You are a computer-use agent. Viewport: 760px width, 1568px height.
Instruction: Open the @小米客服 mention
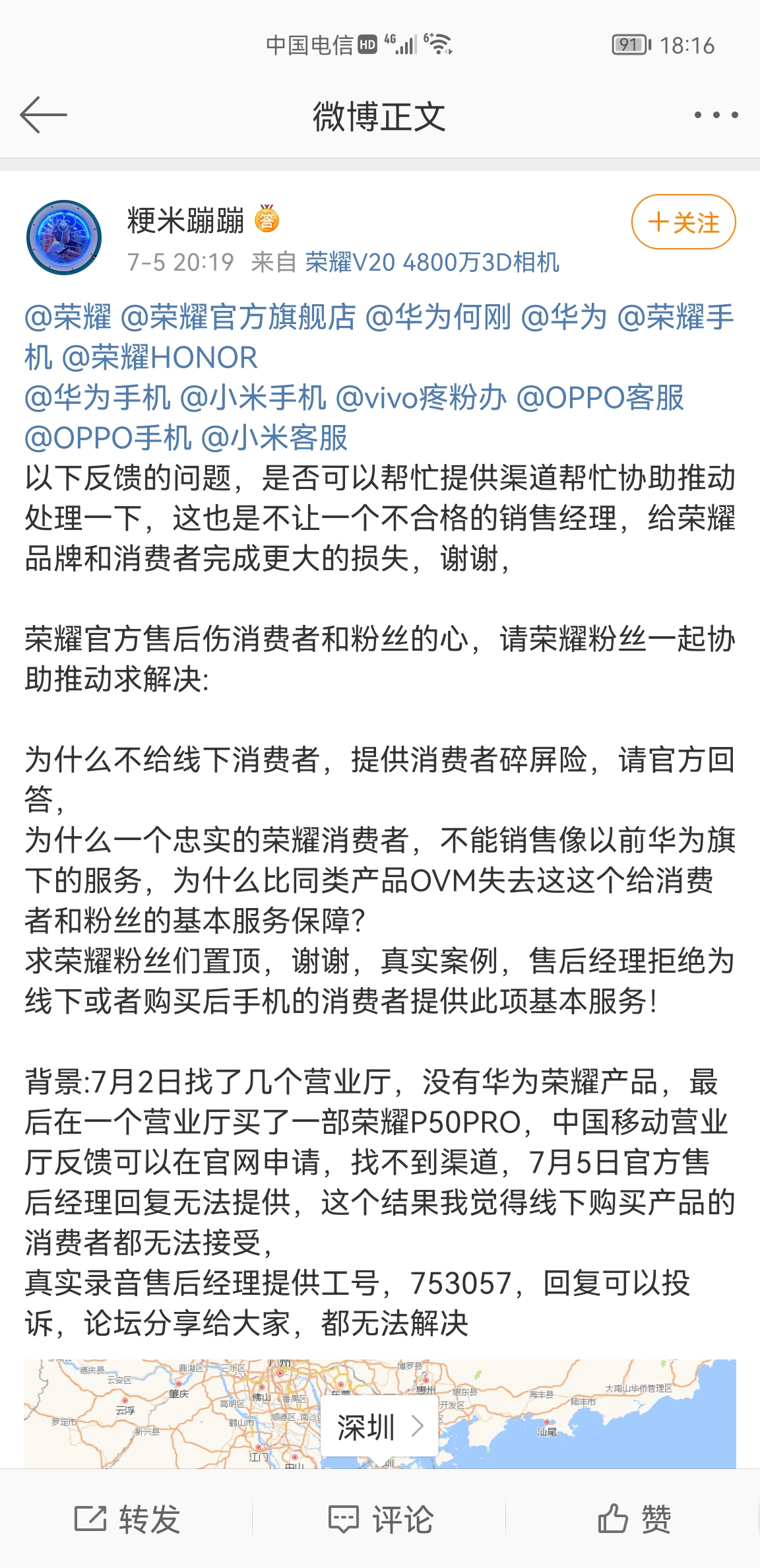[x=274, y=438]
